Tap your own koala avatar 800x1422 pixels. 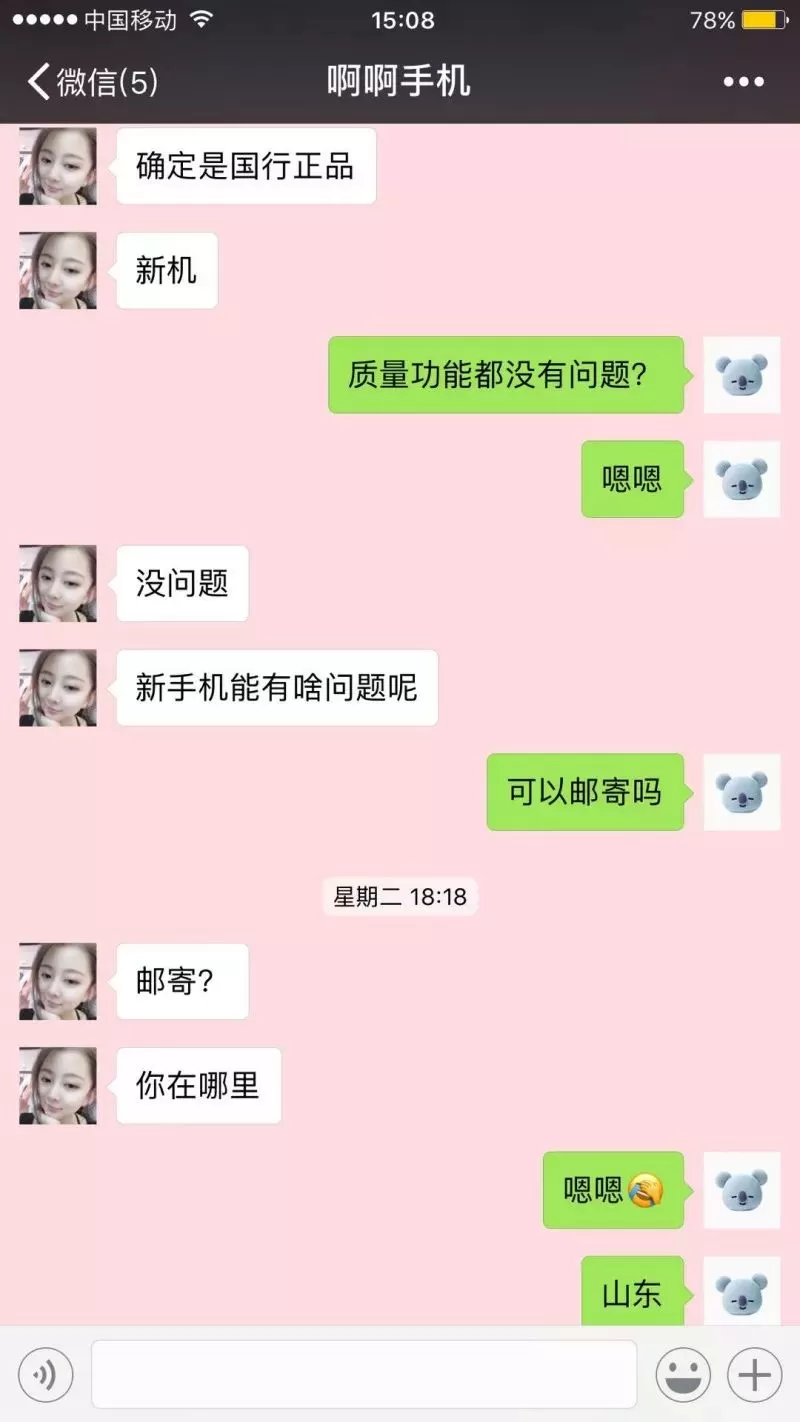click(x=742, y=375)
